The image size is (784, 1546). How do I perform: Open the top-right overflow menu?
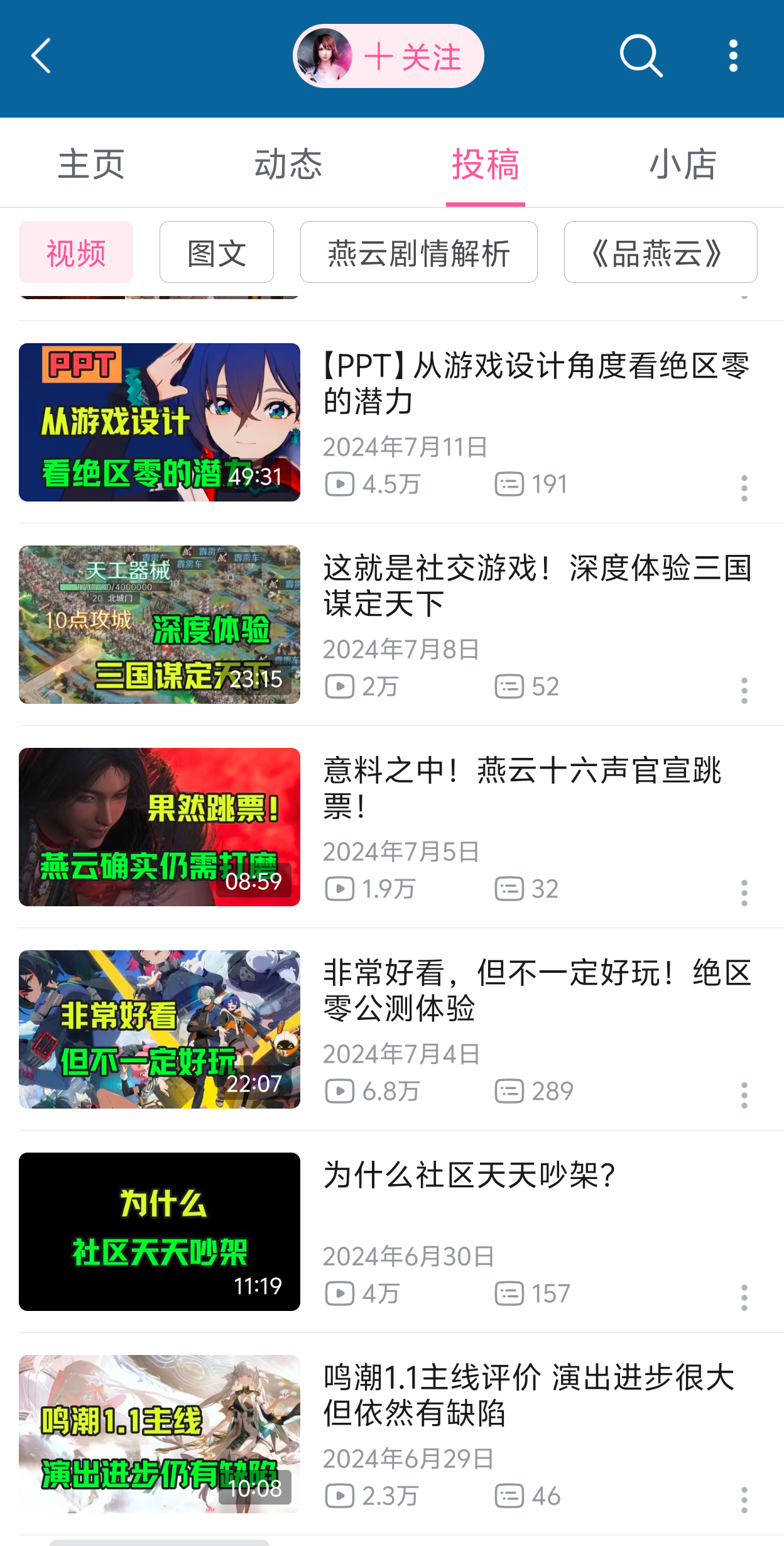(732, 57)
